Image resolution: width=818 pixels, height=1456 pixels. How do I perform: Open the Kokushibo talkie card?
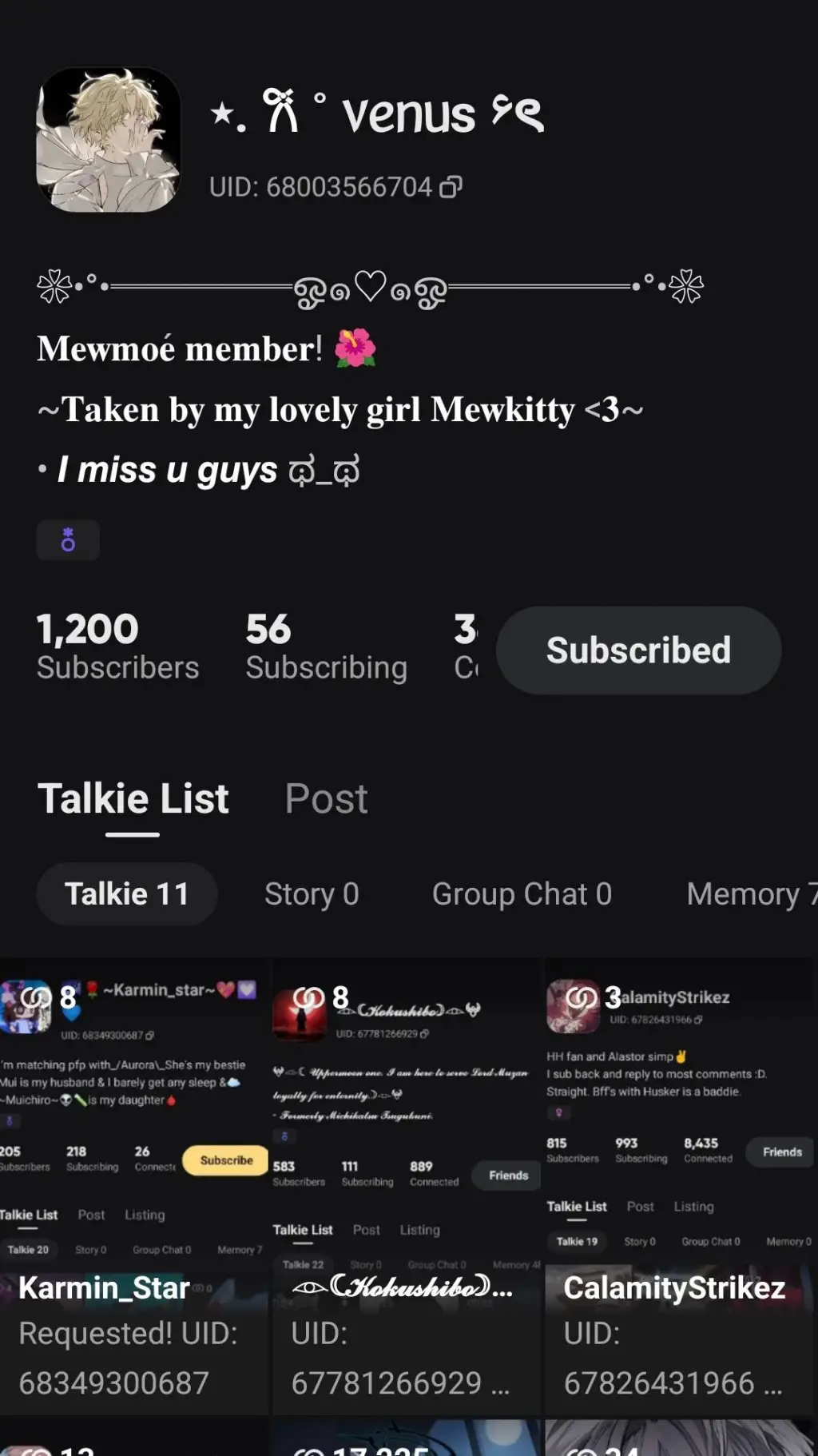tap(407, 1186)
